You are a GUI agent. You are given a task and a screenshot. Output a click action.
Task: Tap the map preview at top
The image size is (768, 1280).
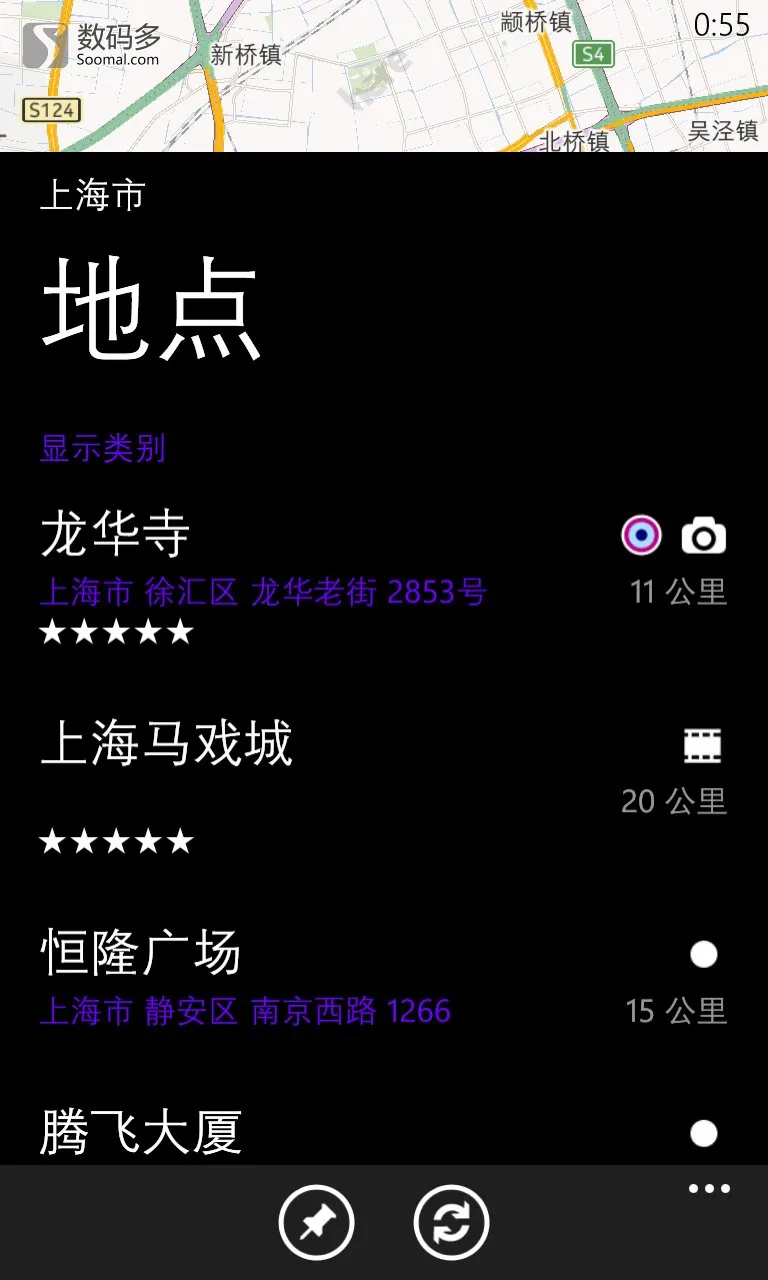pyautogui.click(x=384, y=76)
